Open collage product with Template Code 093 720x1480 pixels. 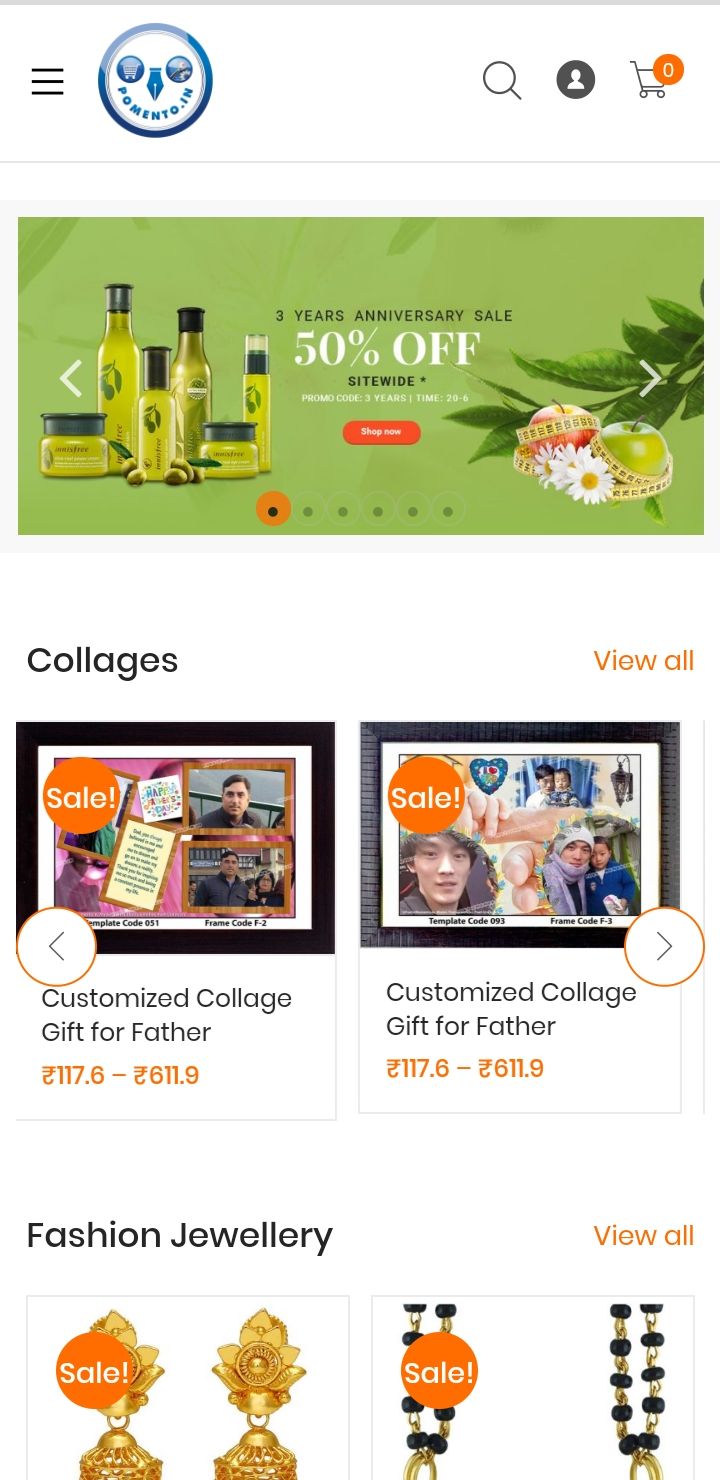coord(520,835)
